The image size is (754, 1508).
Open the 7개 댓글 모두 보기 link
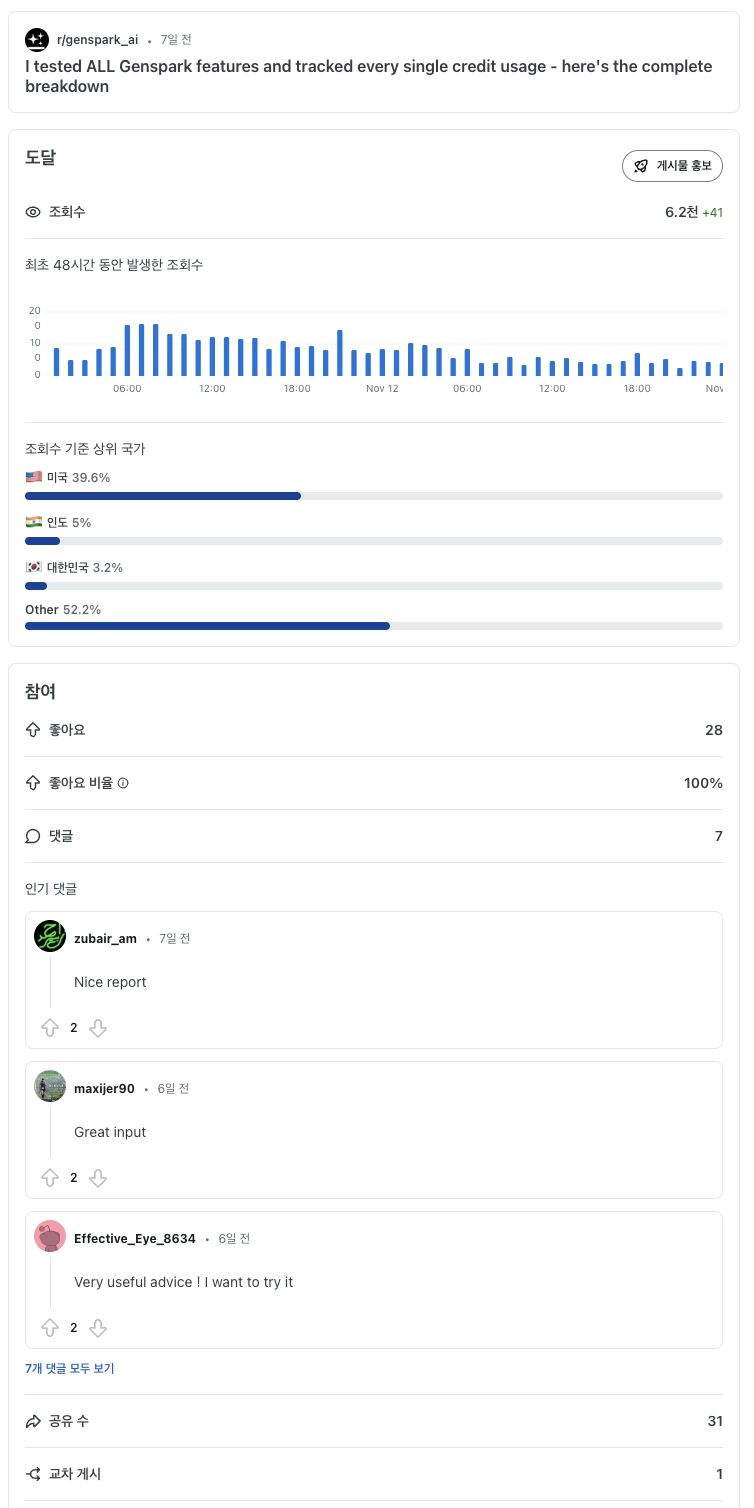[69, 1368]
